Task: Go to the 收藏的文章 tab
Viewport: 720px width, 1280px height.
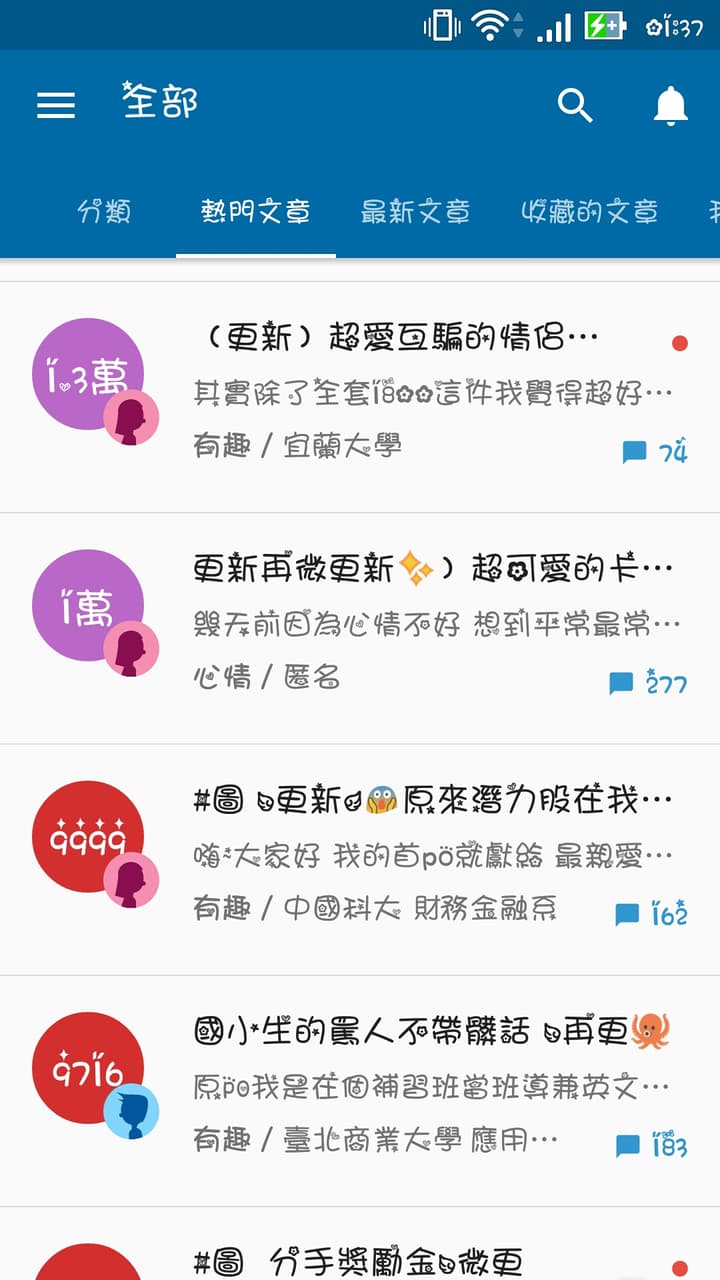Action: click(x=589, y=212)
